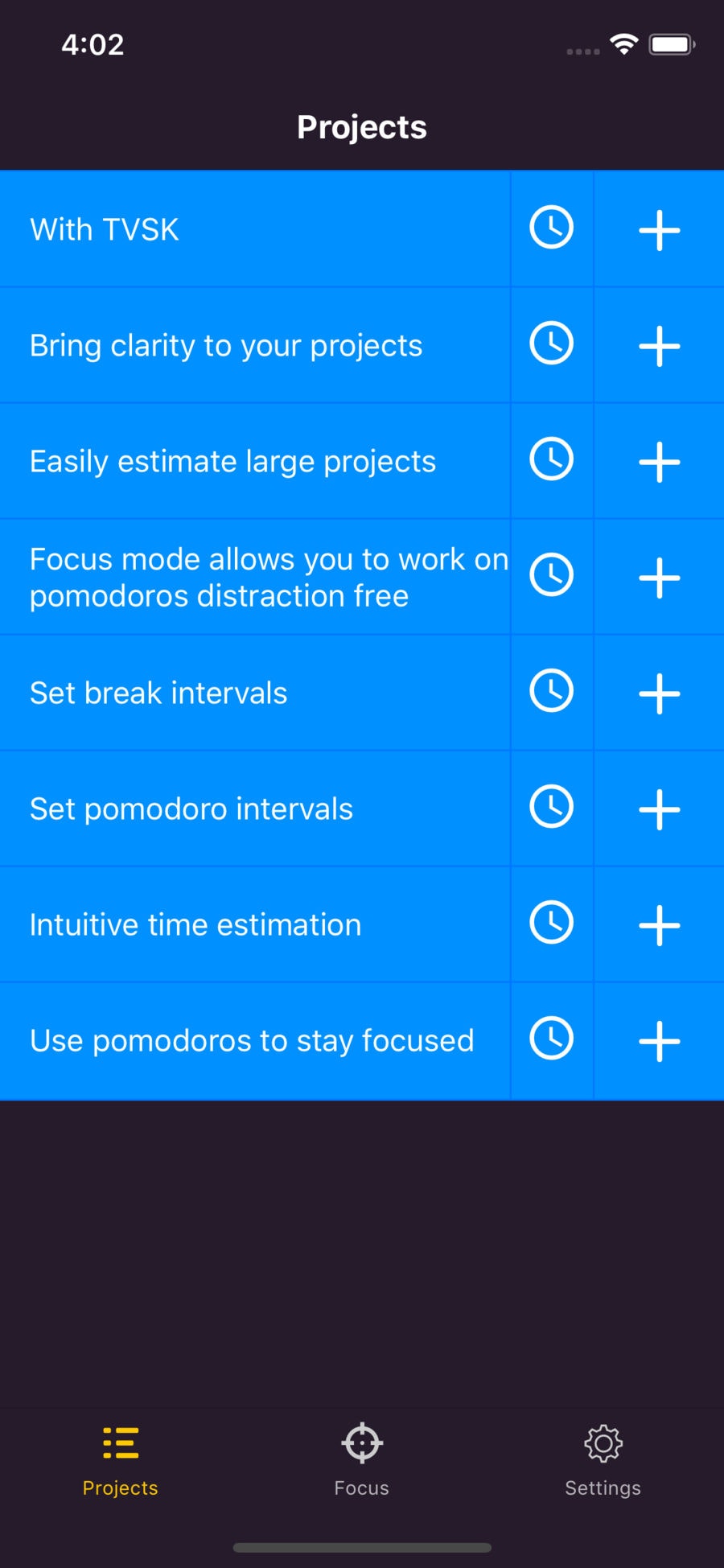Tap plus on Use pomodoros to stay focused

(660, 1041)
